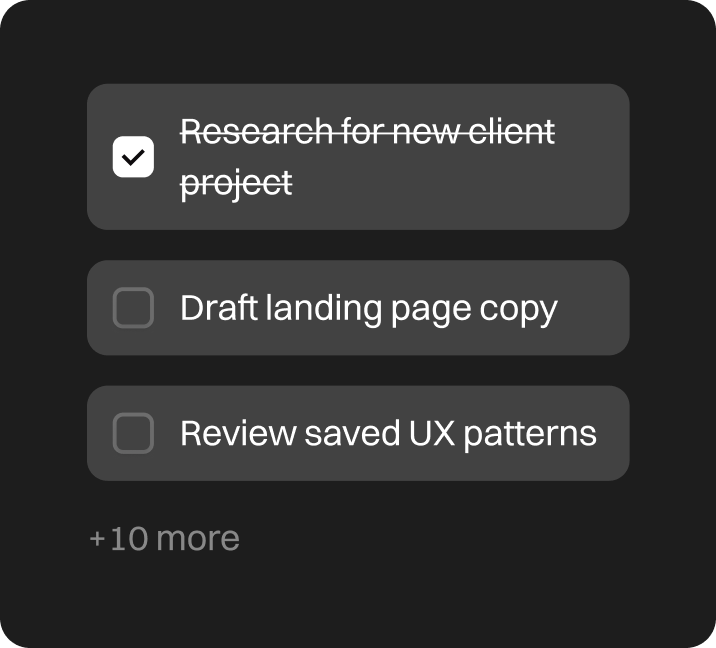Check off Review saved UX patterns

133,433
